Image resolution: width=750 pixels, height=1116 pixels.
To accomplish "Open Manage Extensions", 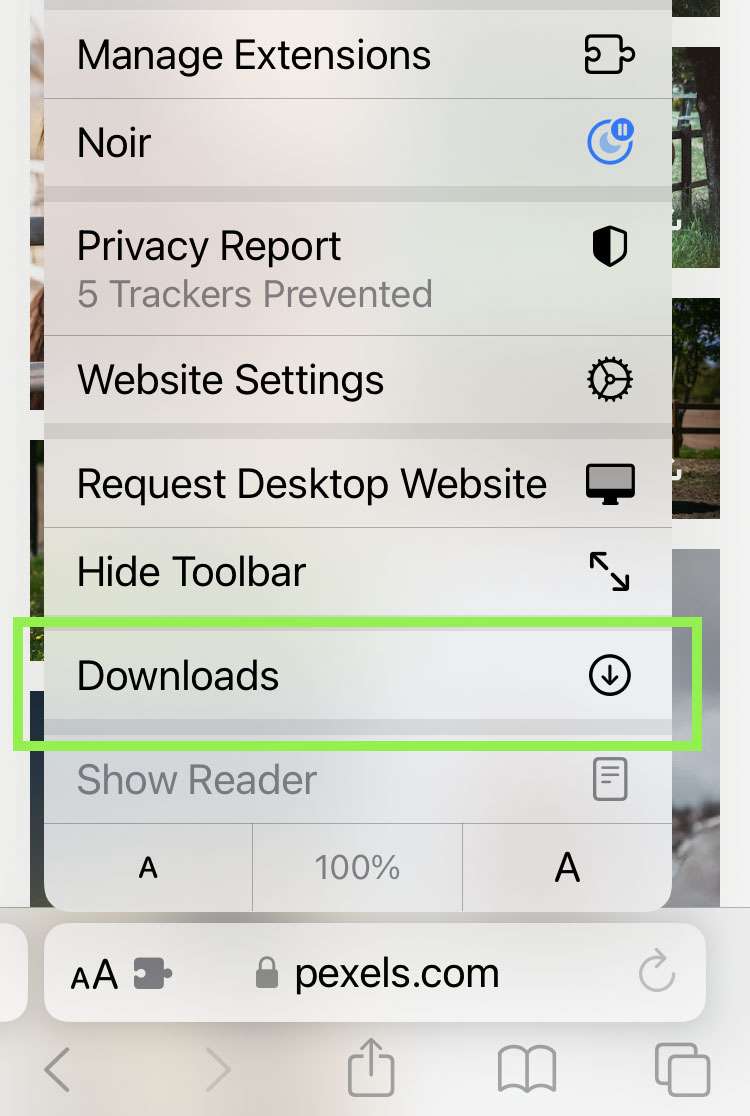I will (356, 55).
